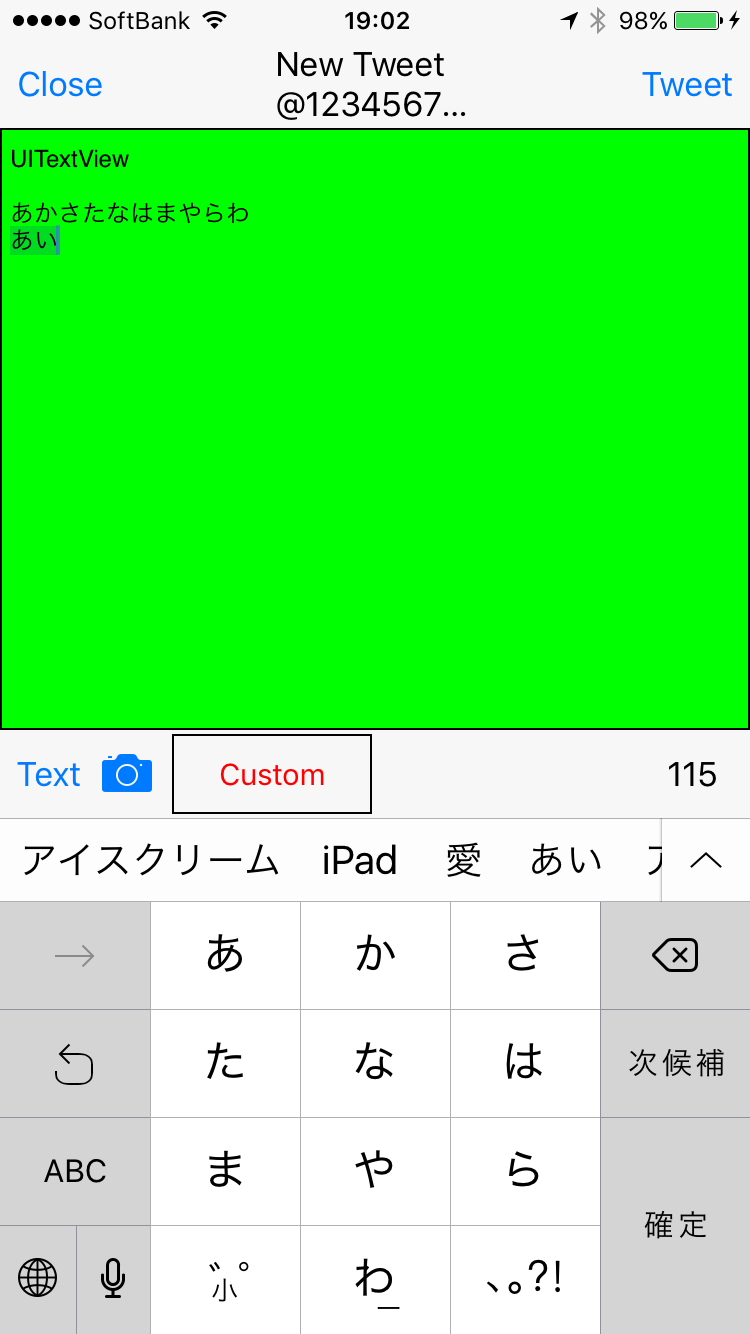This screenshot has height=1334, width=750.
Task: Start dictation with the microphone key
Action: point(113,1278)
